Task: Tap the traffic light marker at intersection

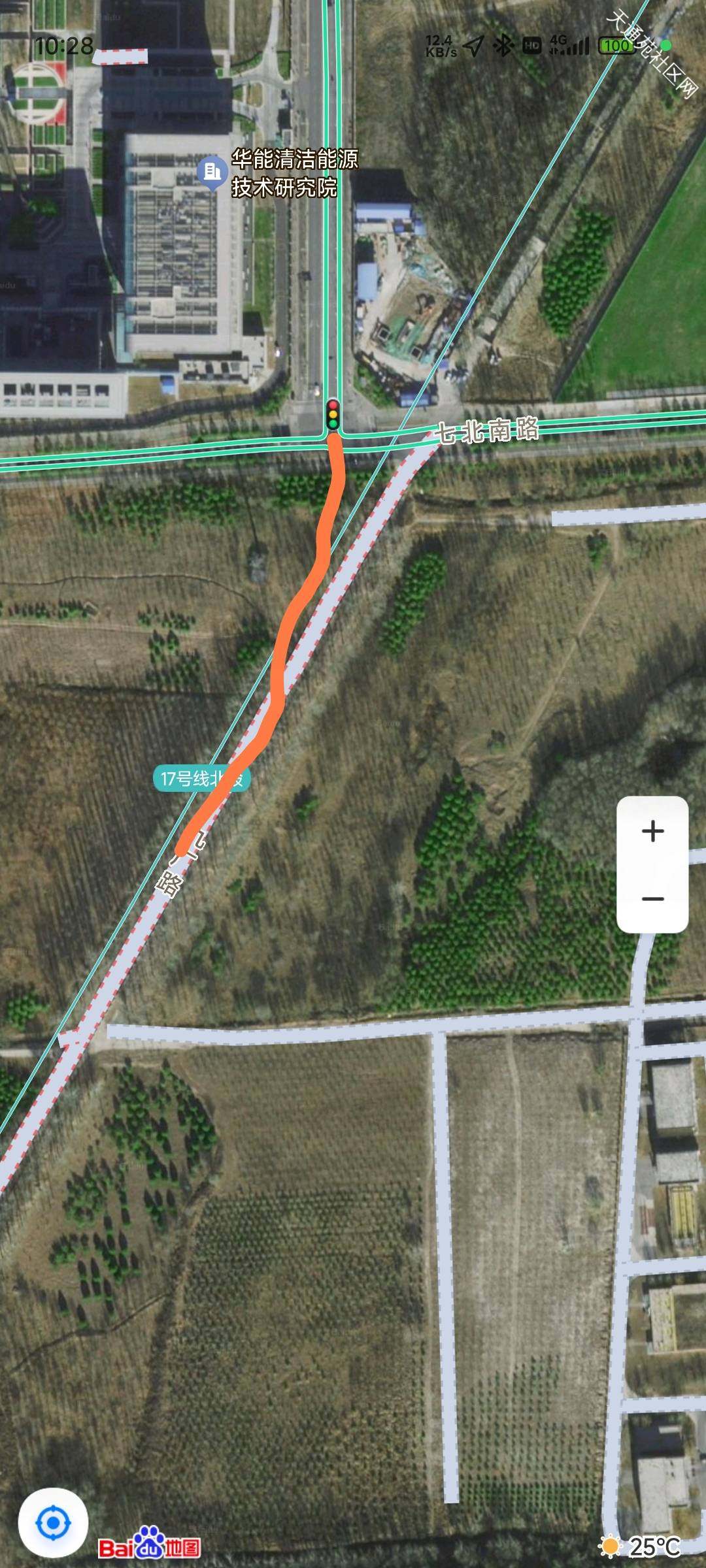Action: 333,415
